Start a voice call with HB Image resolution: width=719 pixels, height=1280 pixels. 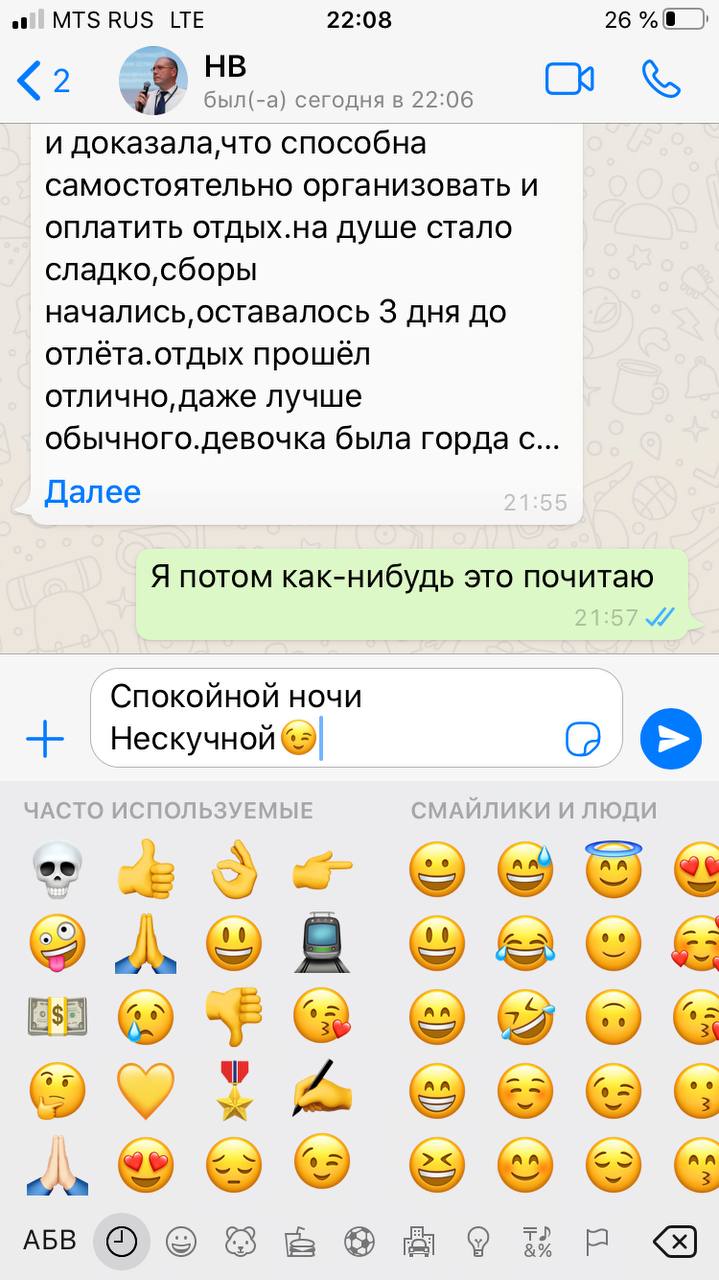pyautogui.click(x=661, y=80)
